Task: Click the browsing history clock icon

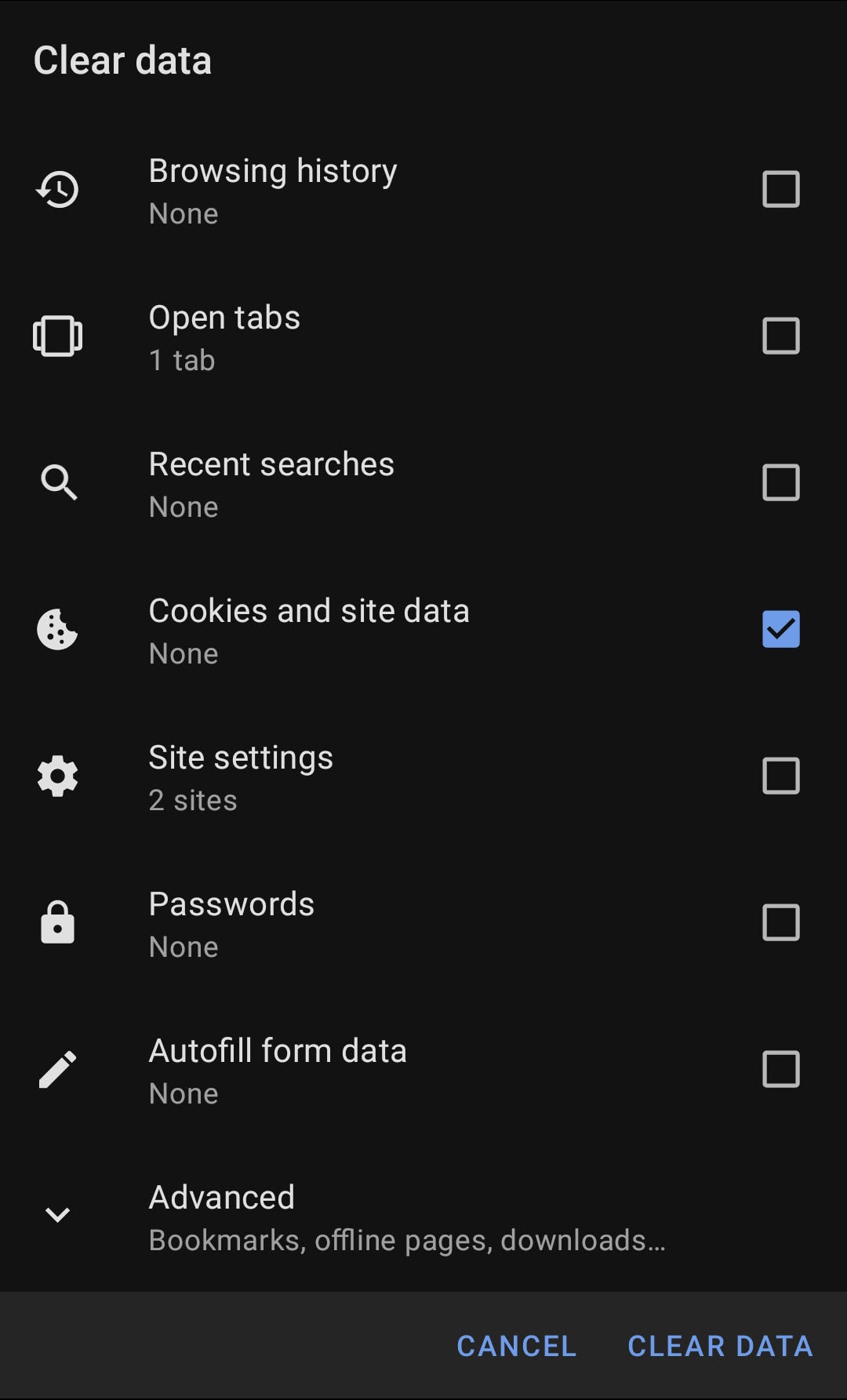Action: [58, 188]
